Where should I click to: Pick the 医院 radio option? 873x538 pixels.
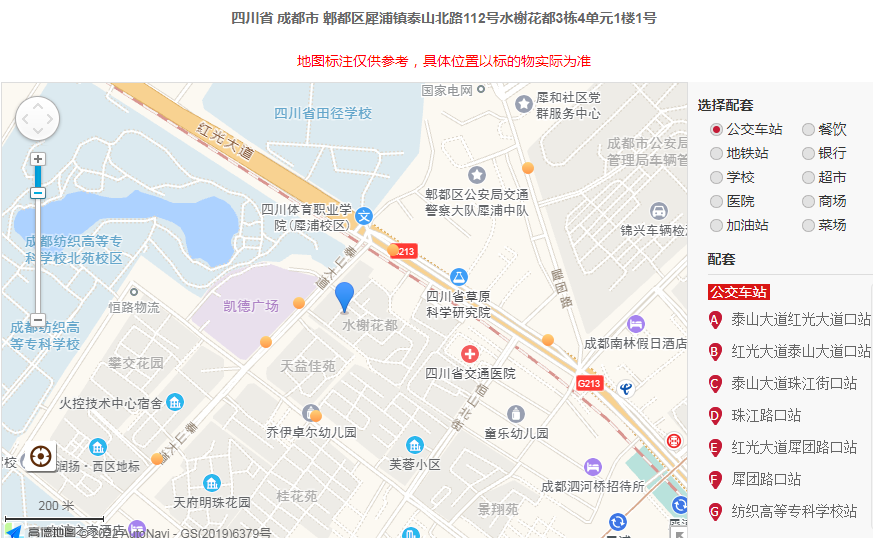(717, 202)
